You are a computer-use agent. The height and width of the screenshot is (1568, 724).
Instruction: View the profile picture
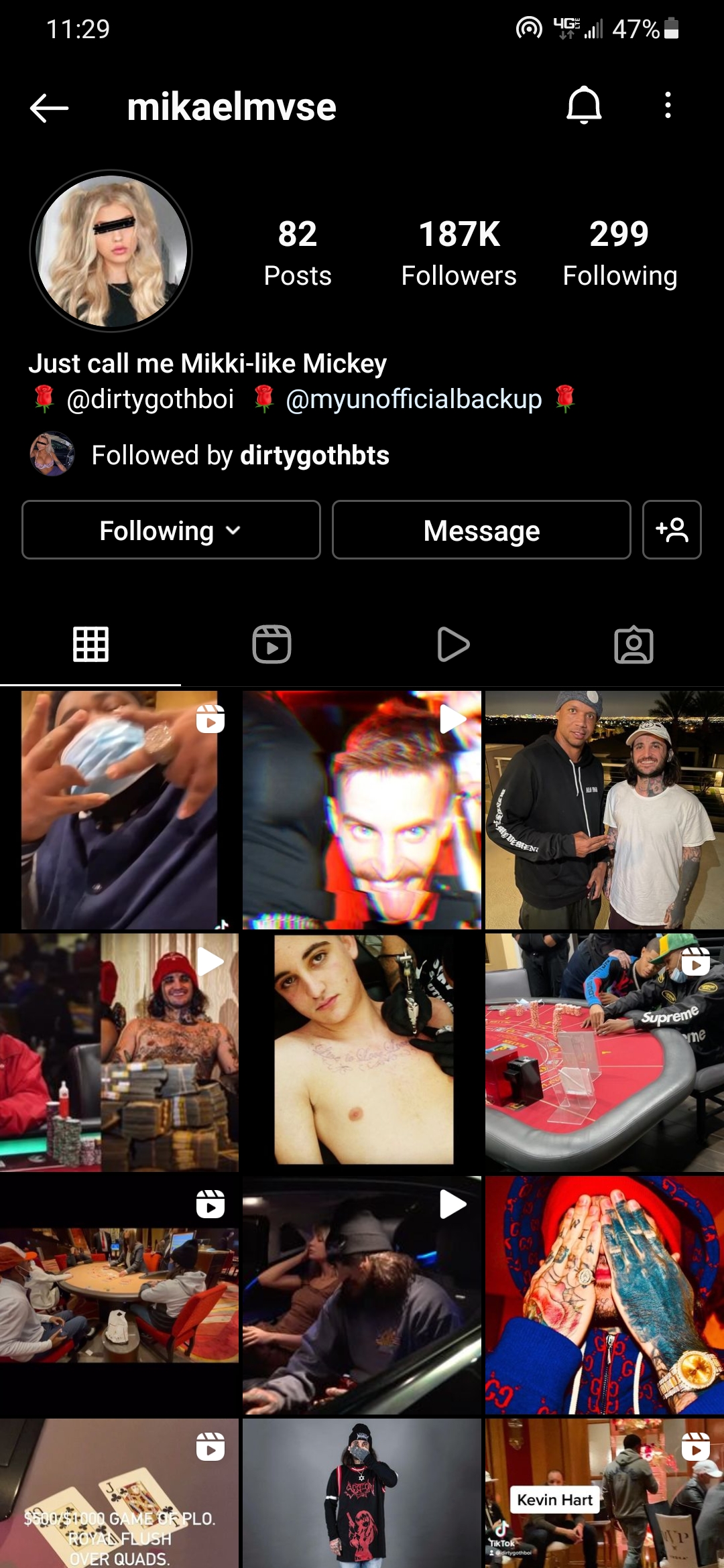click(111, 251)
